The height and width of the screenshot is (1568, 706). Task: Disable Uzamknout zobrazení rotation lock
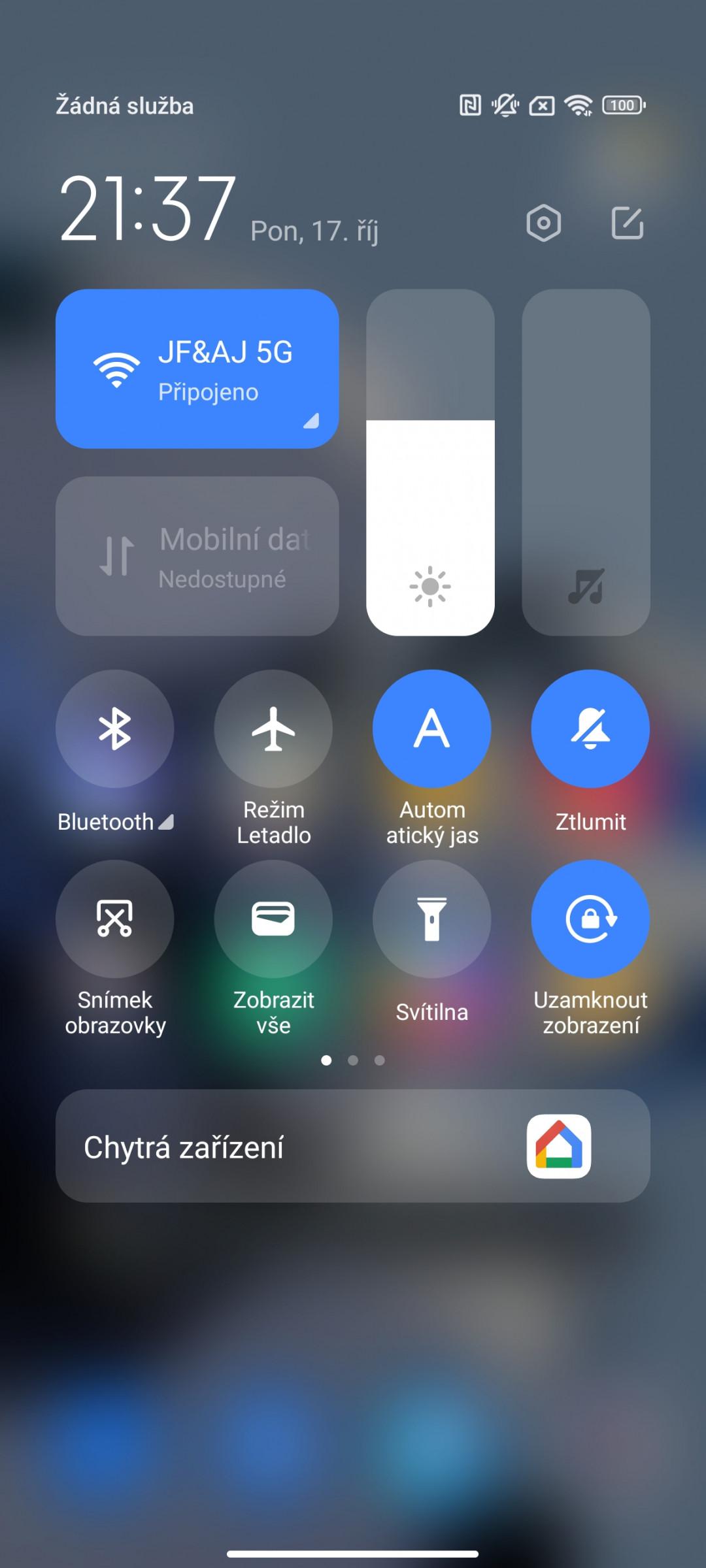[590, 919]
